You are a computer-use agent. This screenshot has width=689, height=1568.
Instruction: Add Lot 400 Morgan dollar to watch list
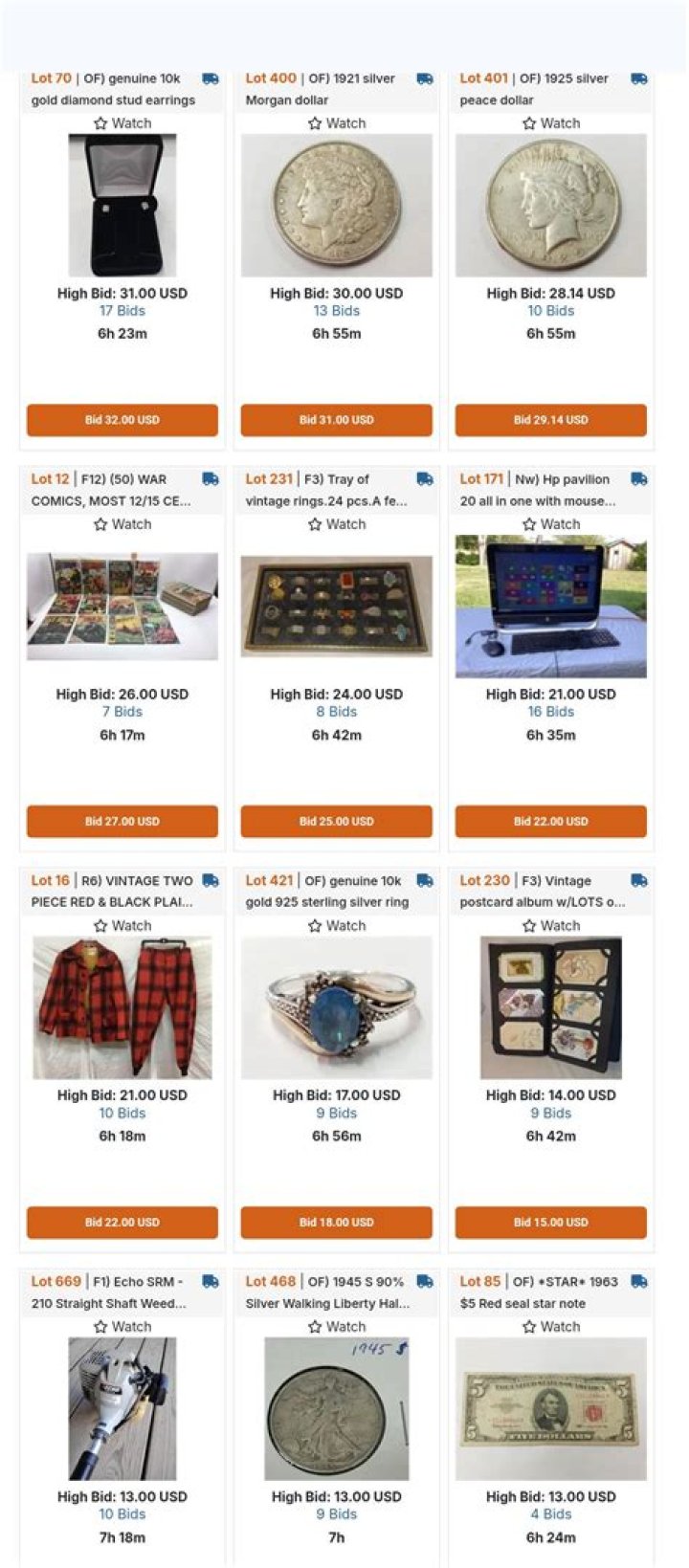pos(337,123)
